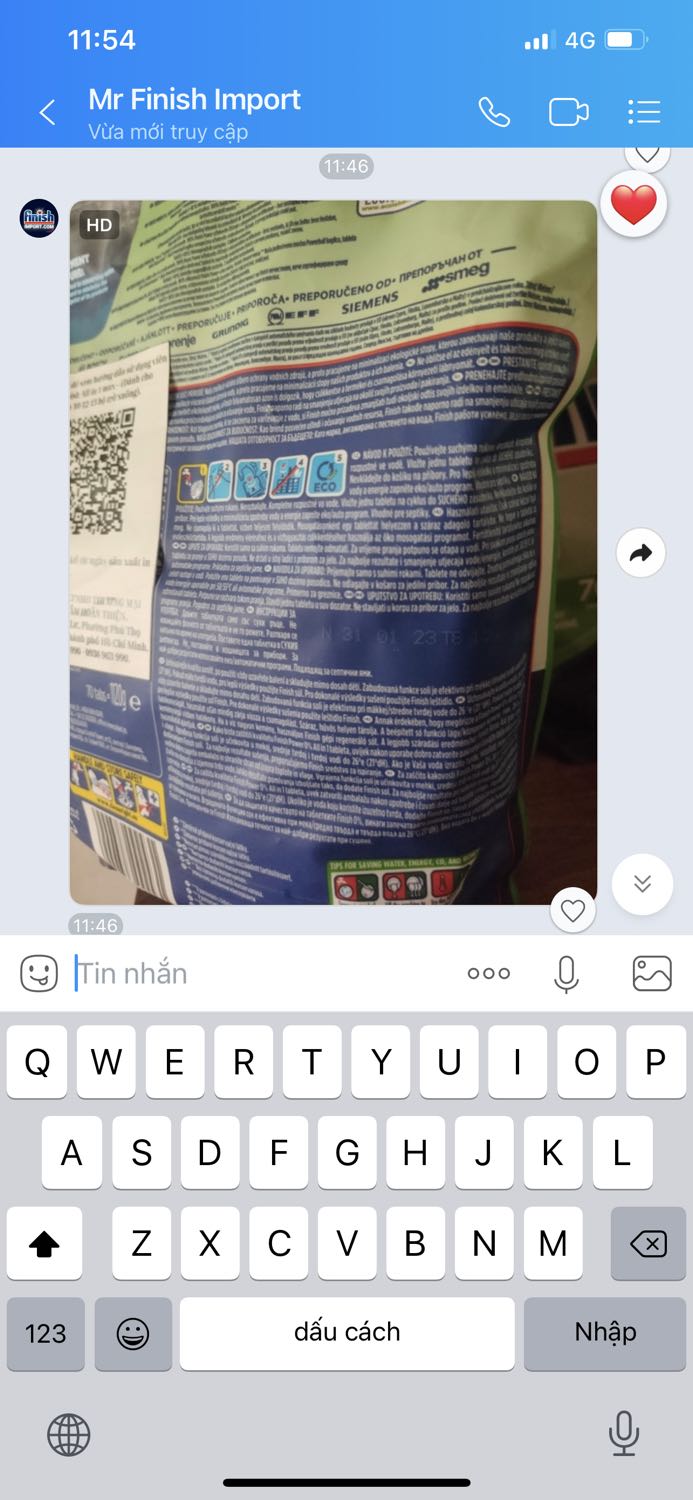Tap the backspace key
The width and height of the screenshot is (693, 1500).
pos(648,1243)
